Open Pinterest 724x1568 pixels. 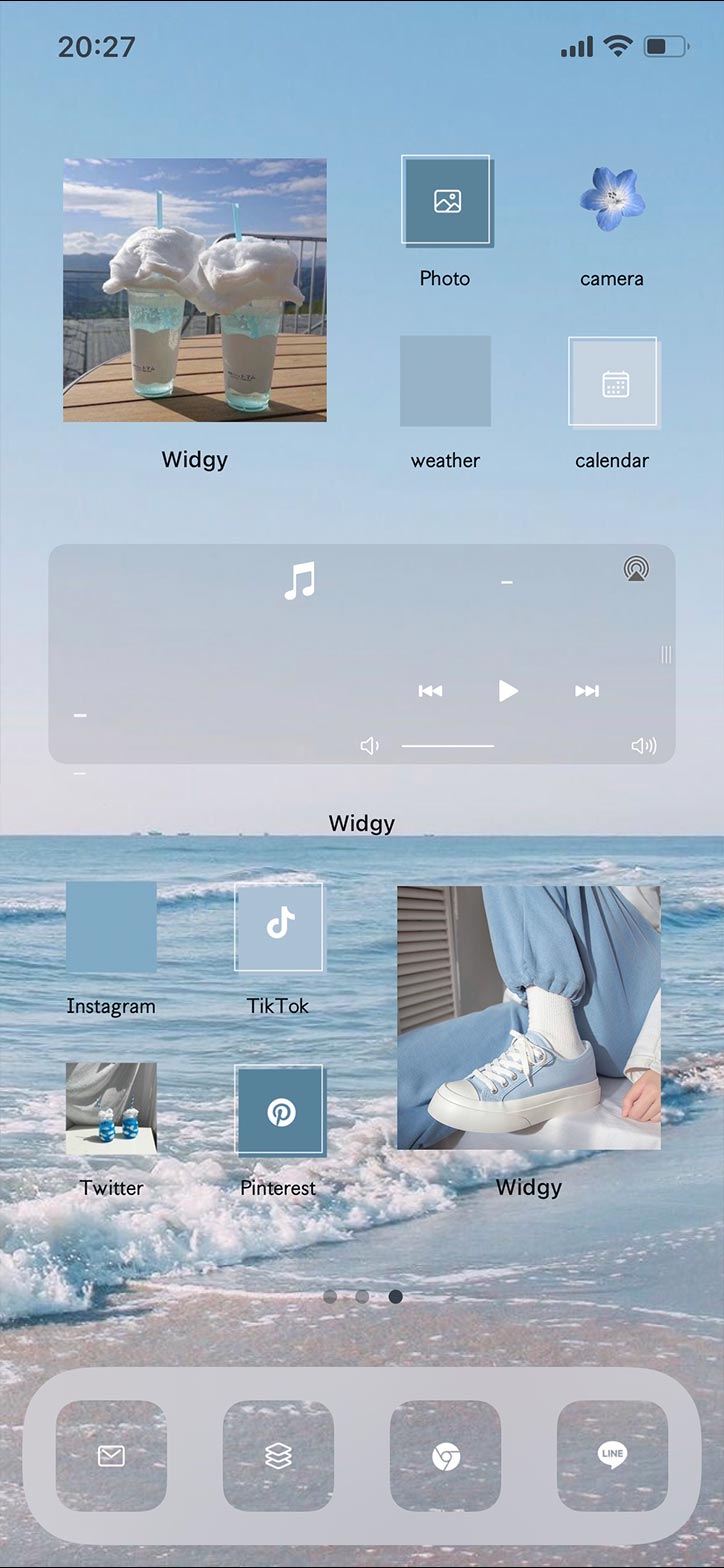tap(281, 1110)
